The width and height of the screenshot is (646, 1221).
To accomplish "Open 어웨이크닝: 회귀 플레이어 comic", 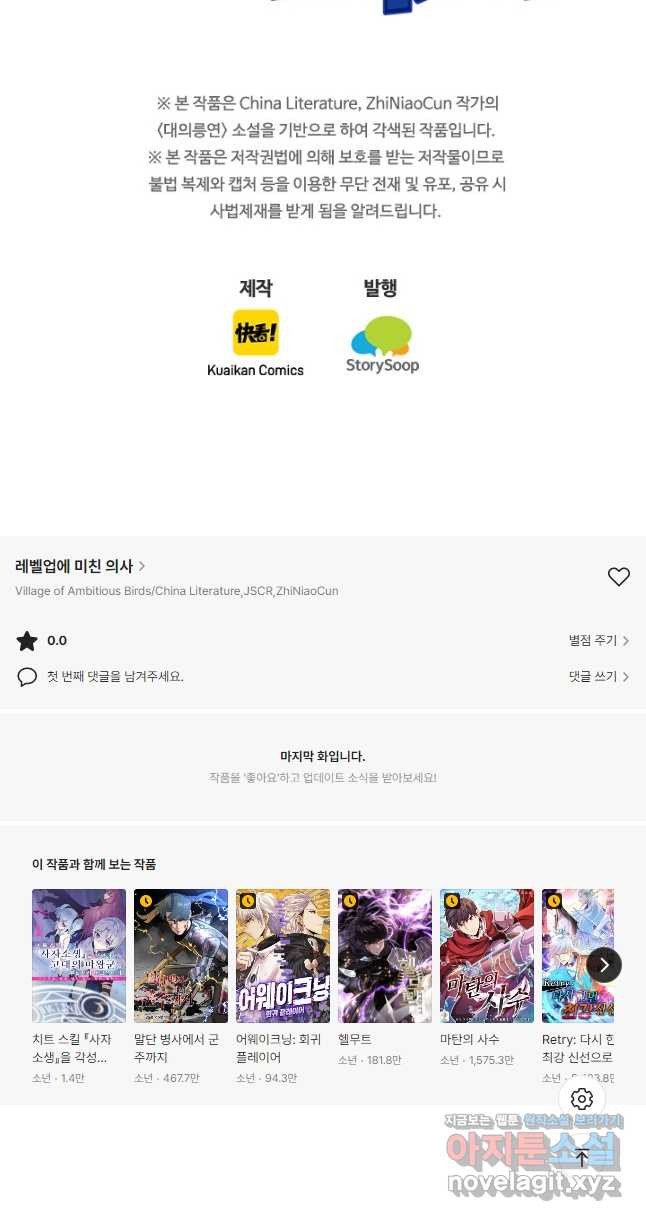I will 283,956.
